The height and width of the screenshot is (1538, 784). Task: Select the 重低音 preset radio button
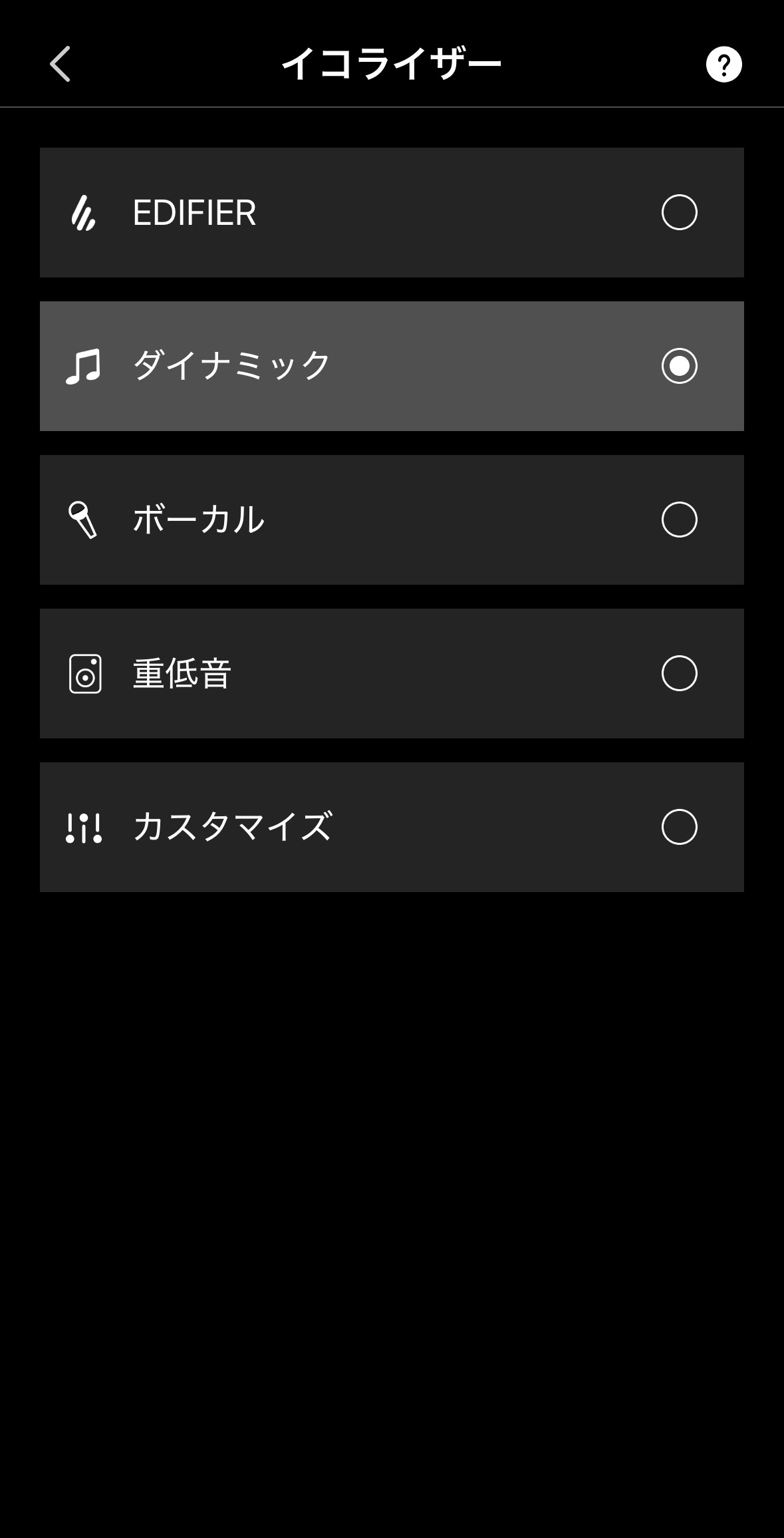(x=680, y=673)
